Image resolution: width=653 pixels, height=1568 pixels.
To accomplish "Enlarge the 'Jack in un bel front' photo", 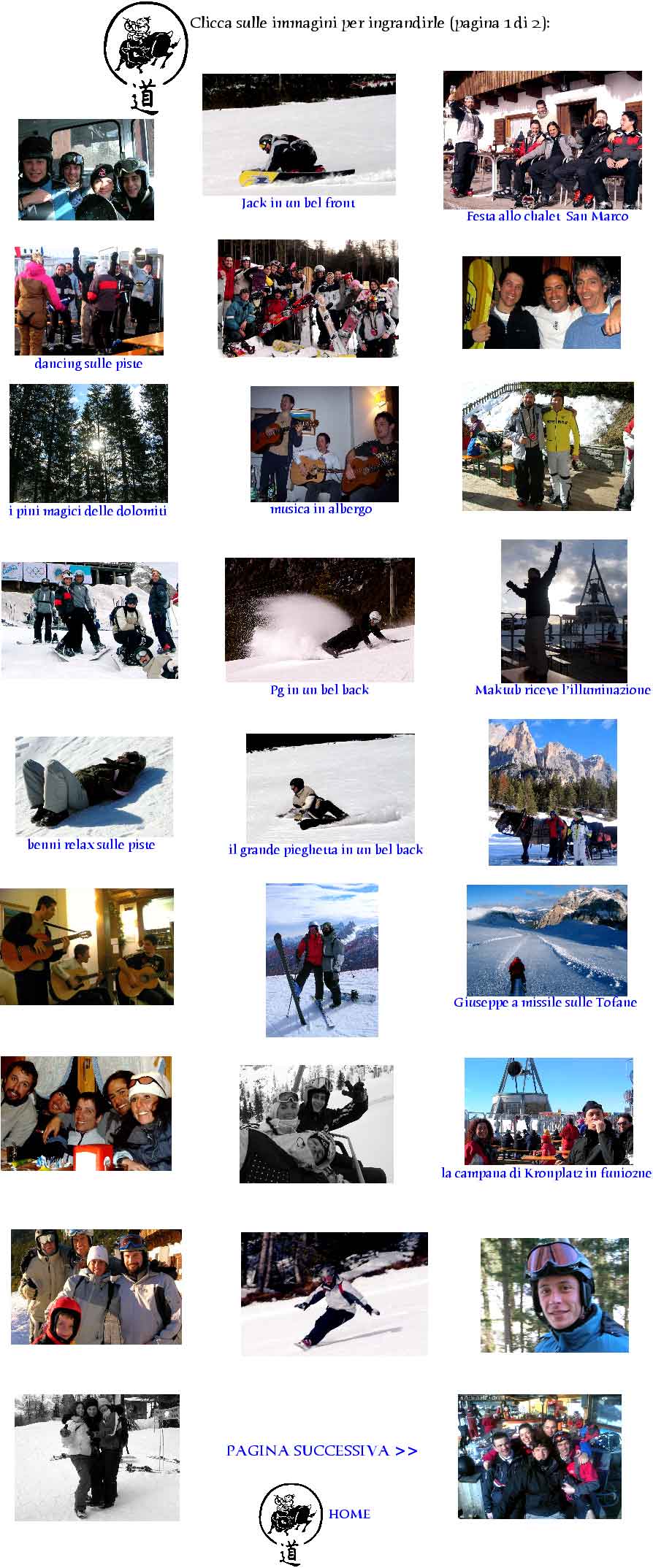I will [x=299, y=134].
